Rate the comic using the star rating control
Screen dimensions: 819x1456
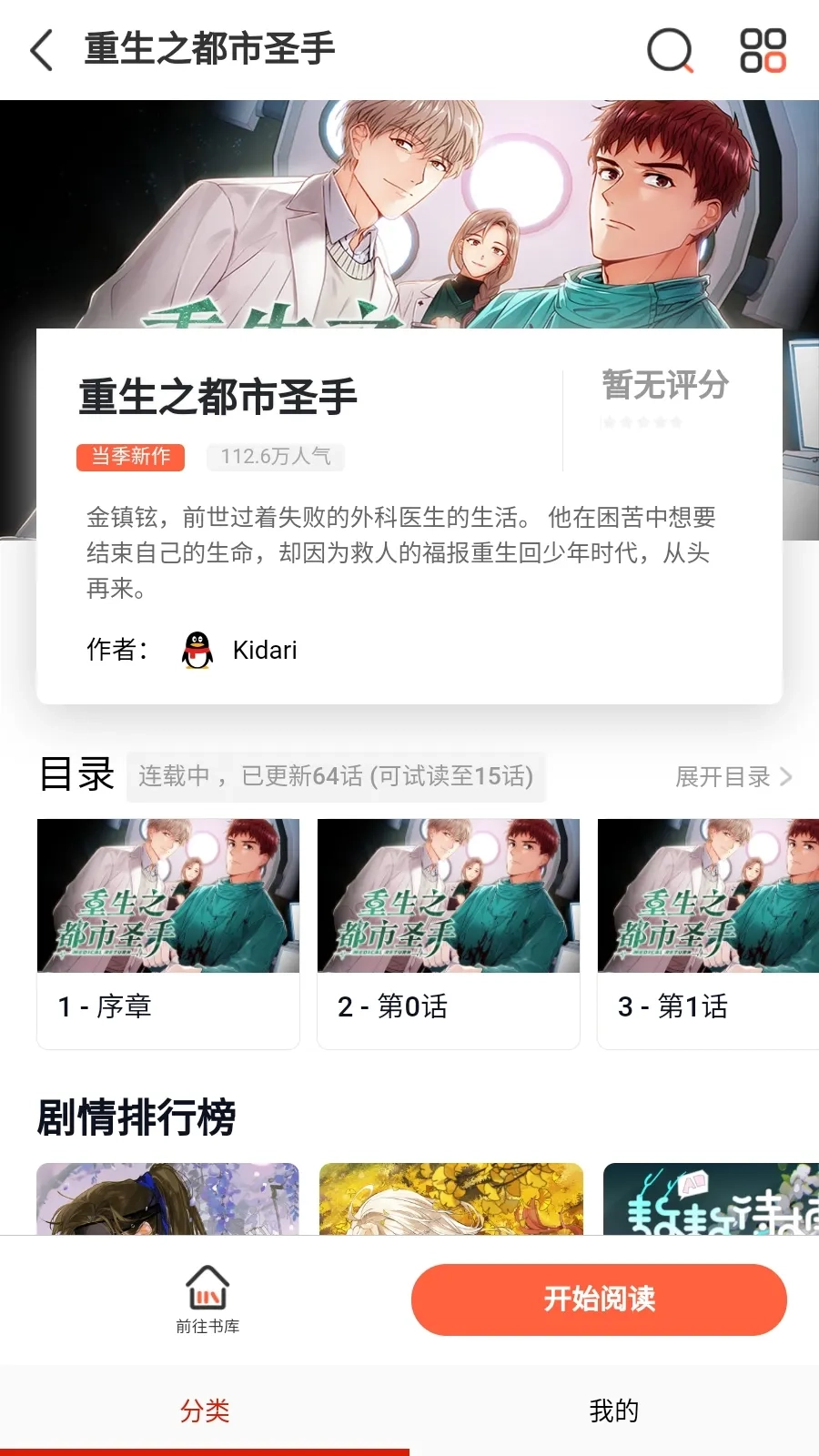point(642,421)
